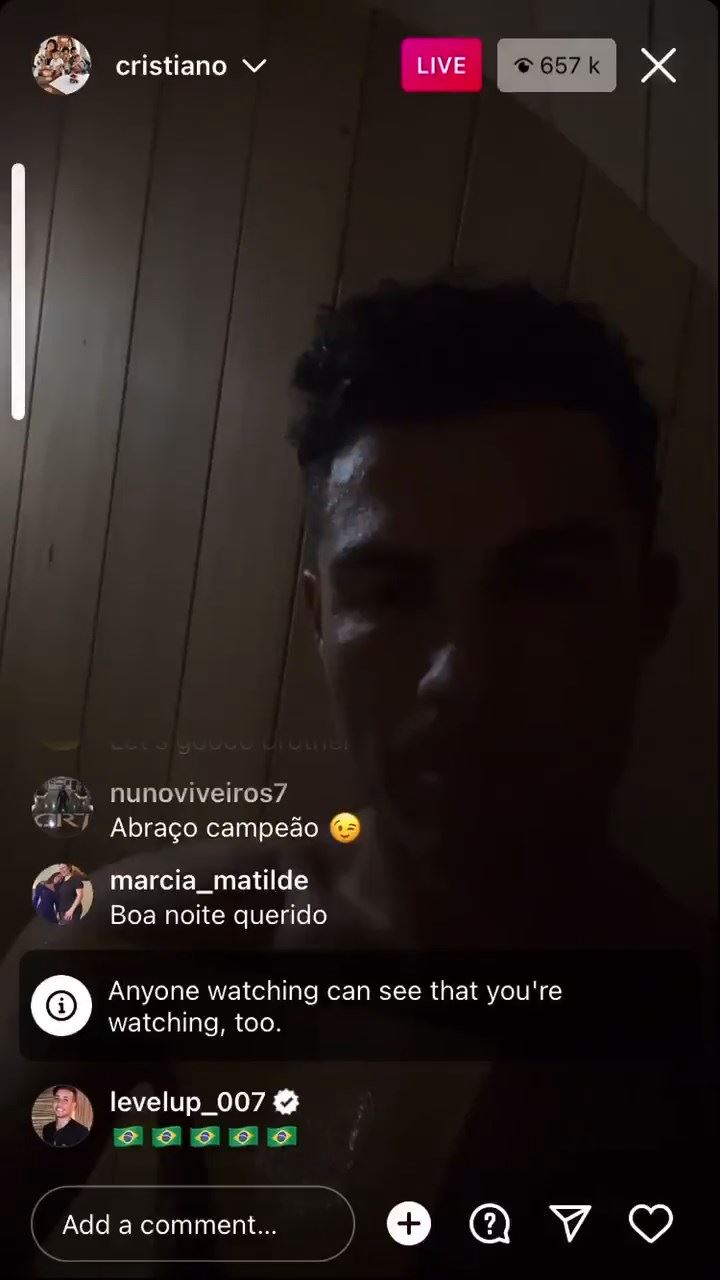Viewport: 720px width, 1280px height.
Task: Open the share paper plane icon
Action: point(570,1223)
